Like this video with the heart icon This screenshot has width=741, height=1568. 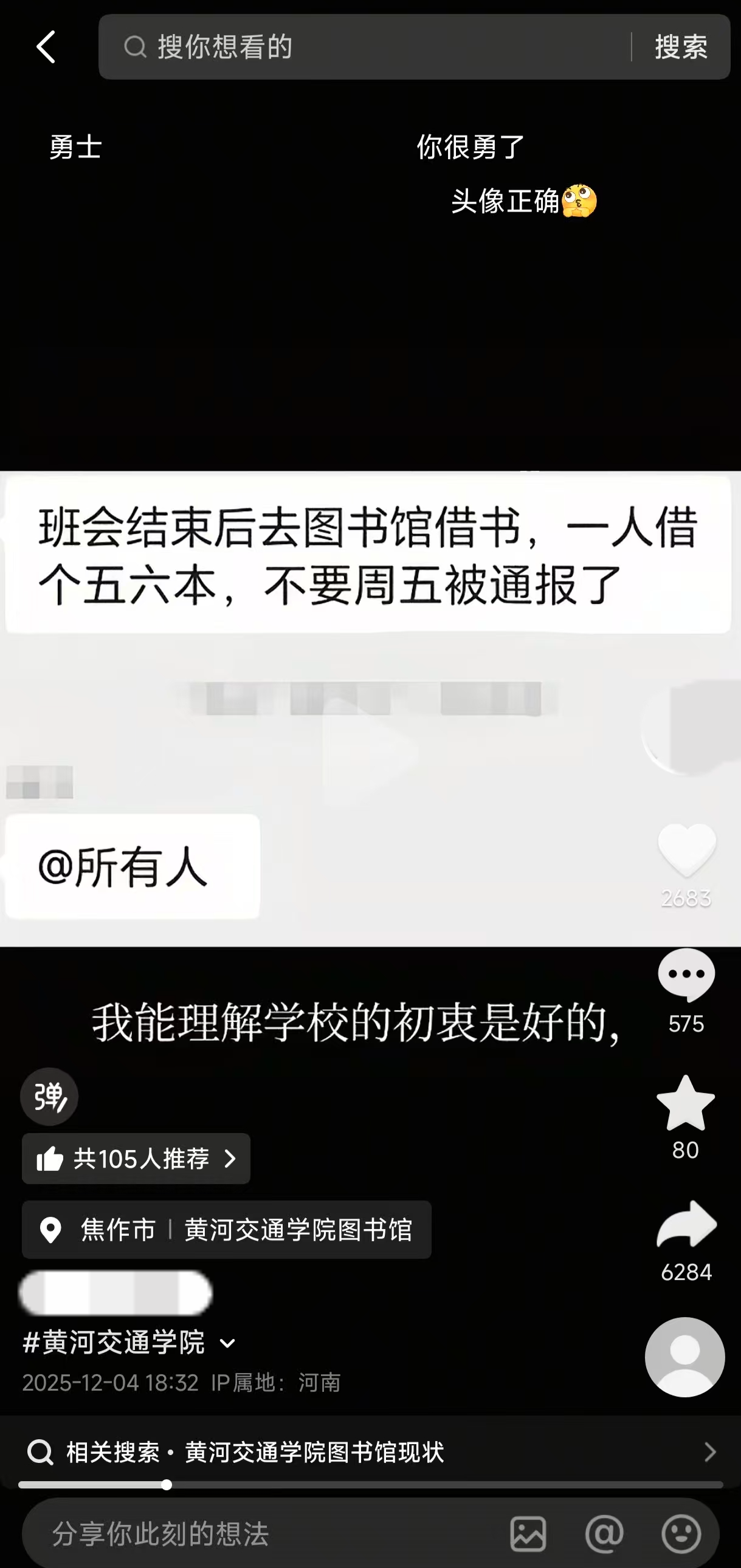(x=686, y=851)
